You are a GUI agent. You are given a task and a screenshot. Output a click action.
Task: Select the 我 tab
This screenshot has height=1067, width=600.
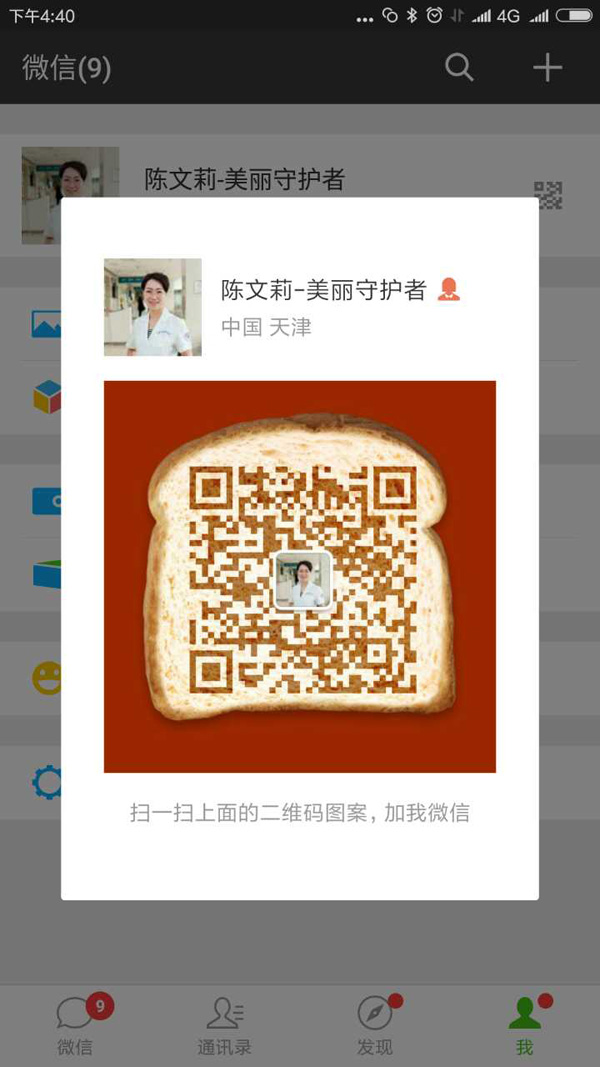click(525, 1026)
